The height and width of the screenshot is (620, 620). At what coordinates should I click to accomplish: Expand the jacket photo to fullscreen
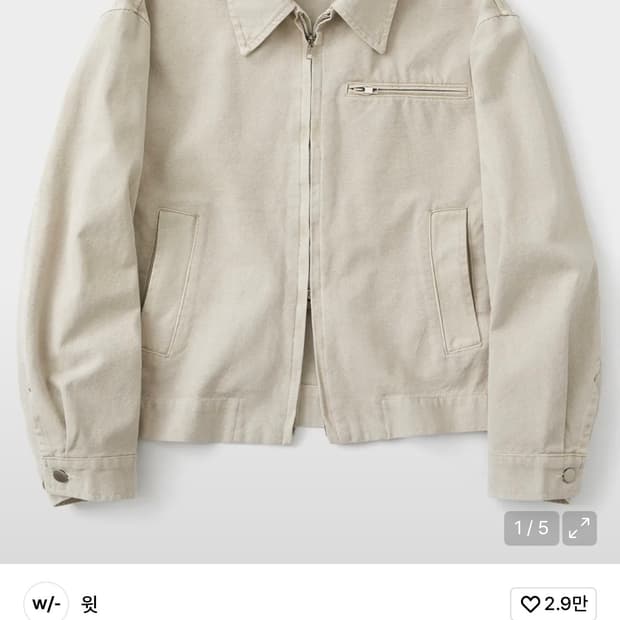tap(578, 528)
